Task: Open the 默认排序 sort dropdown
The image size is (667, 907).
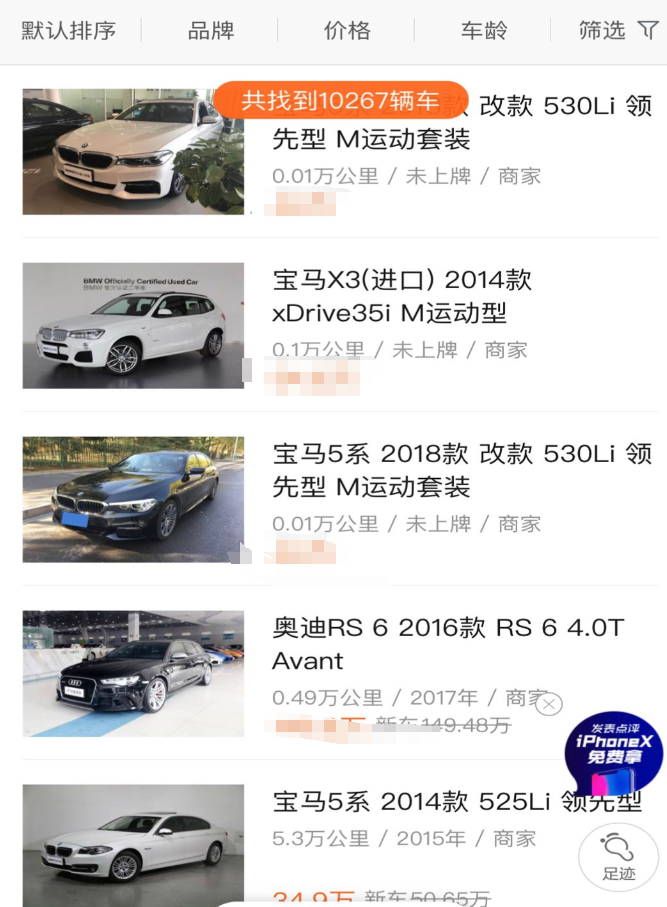Action: [69, 31]
